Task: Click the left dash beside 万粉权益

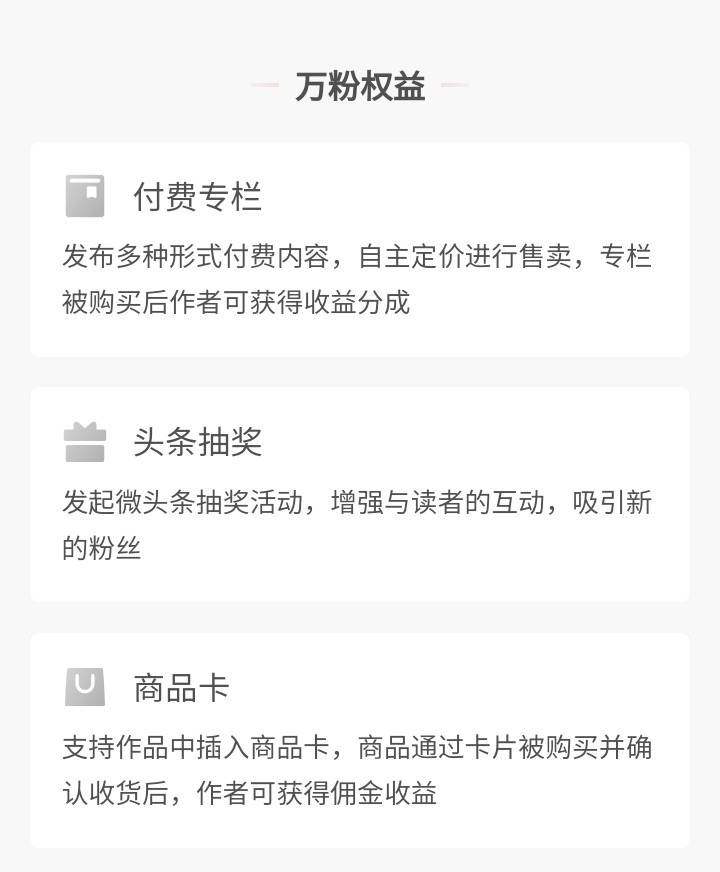Action: [x=263, y=86]
